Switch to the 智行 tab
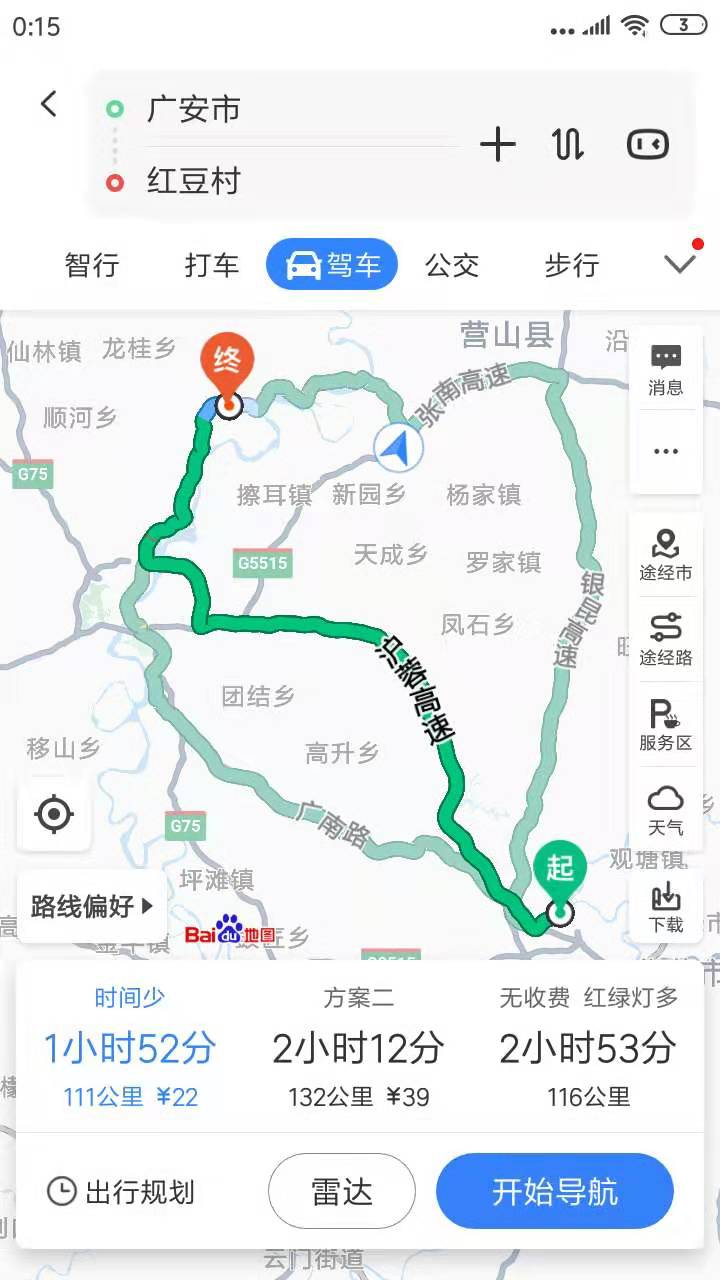Image resolution: width=720 pixels, height=1280 pixels. (x=92, y=265)
